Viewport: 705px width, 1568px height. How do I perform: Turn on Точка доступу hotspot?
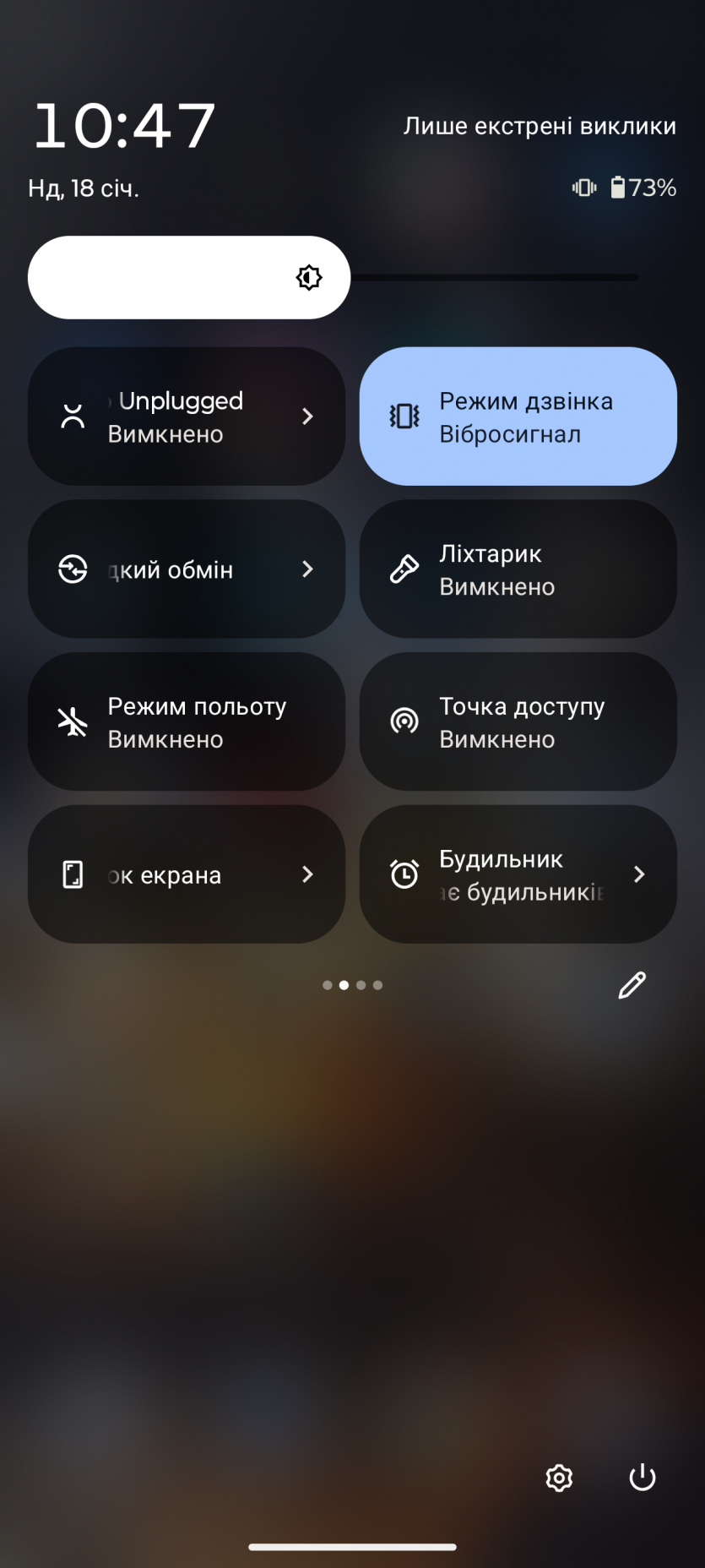518,721
